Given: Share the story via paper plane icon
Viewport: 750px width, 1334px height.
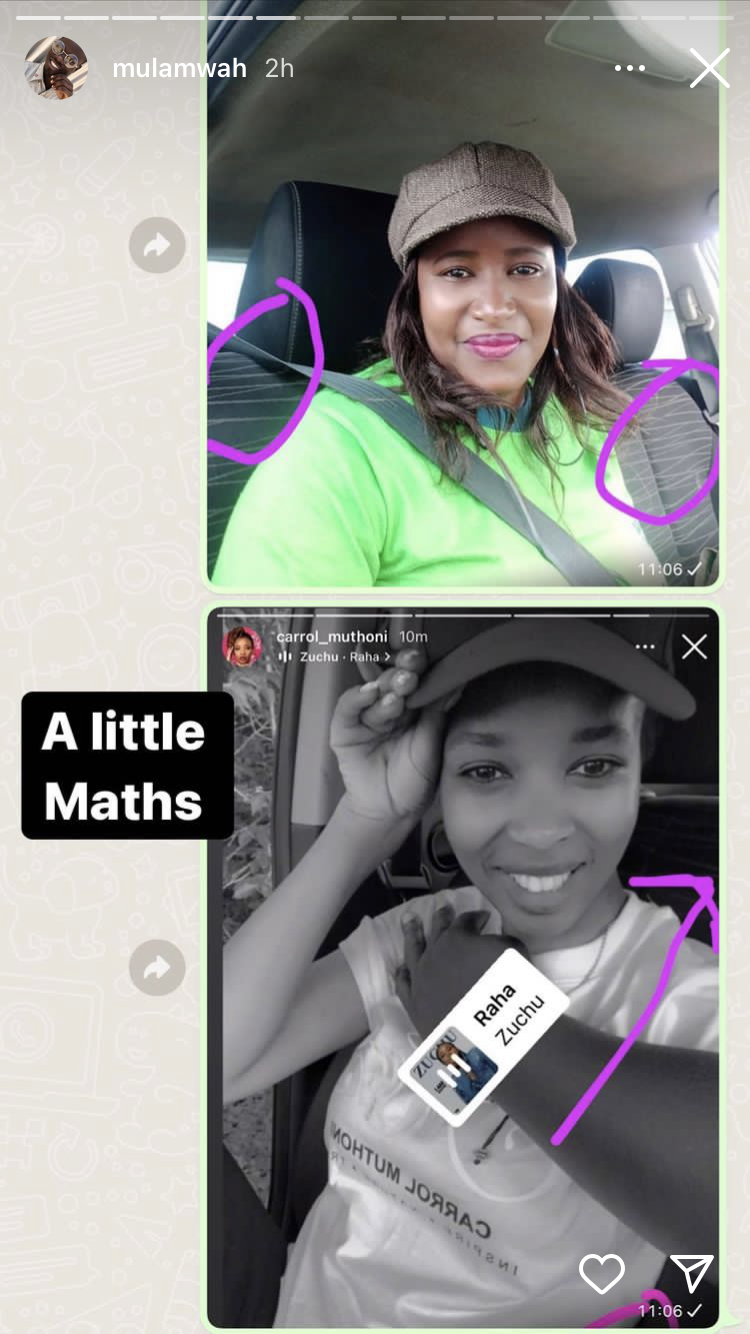Looking at the screenshot, I should (x=691, y=1273).
